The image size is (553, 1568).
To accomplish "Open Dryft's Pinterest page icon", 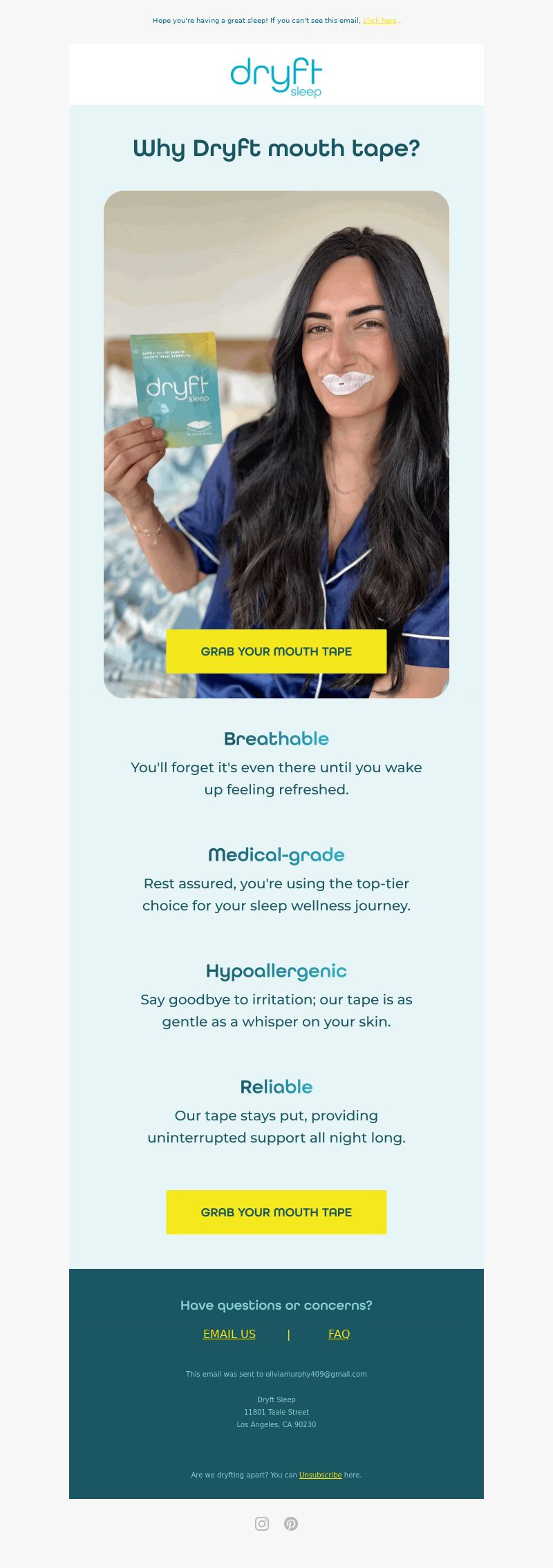I will pos(291,1524).
